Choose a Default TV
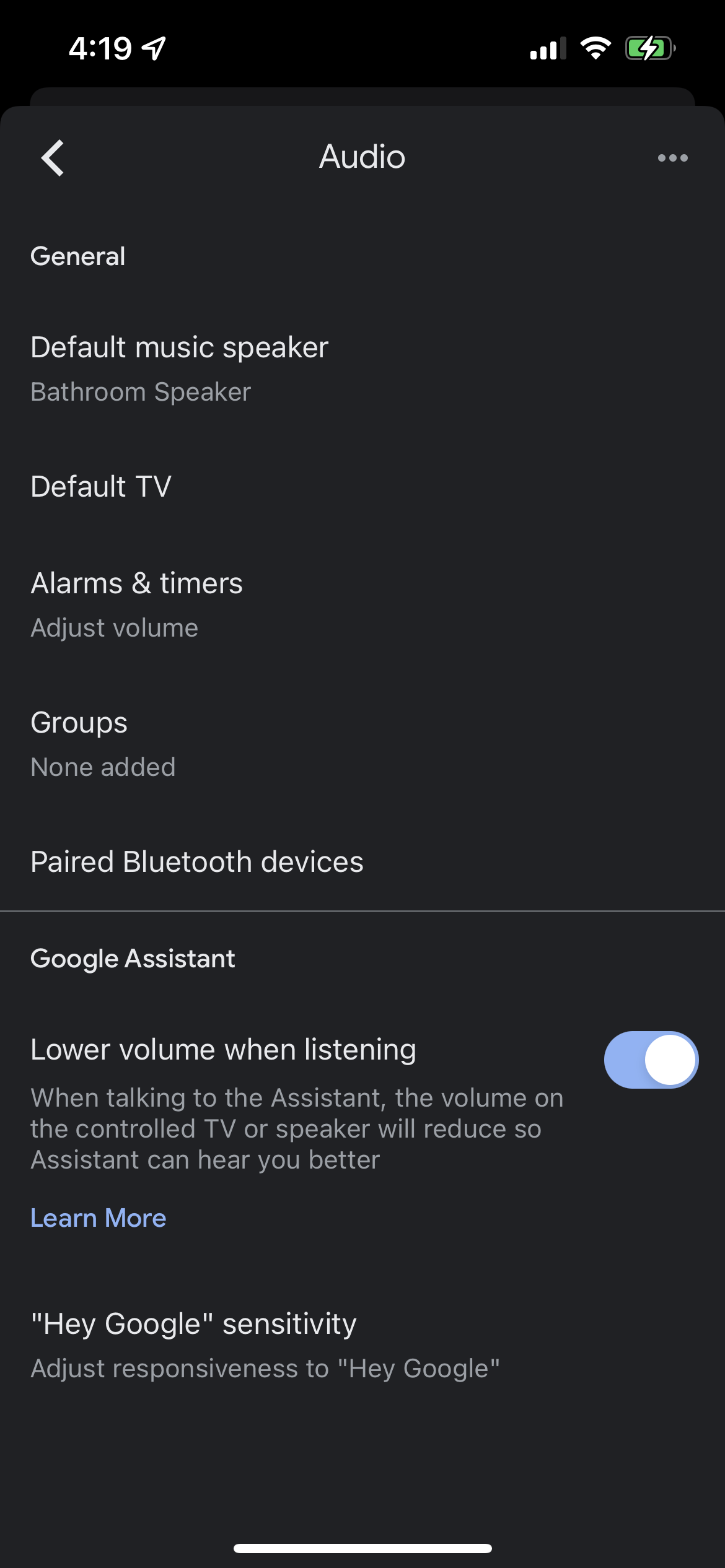 click(101, 486)
